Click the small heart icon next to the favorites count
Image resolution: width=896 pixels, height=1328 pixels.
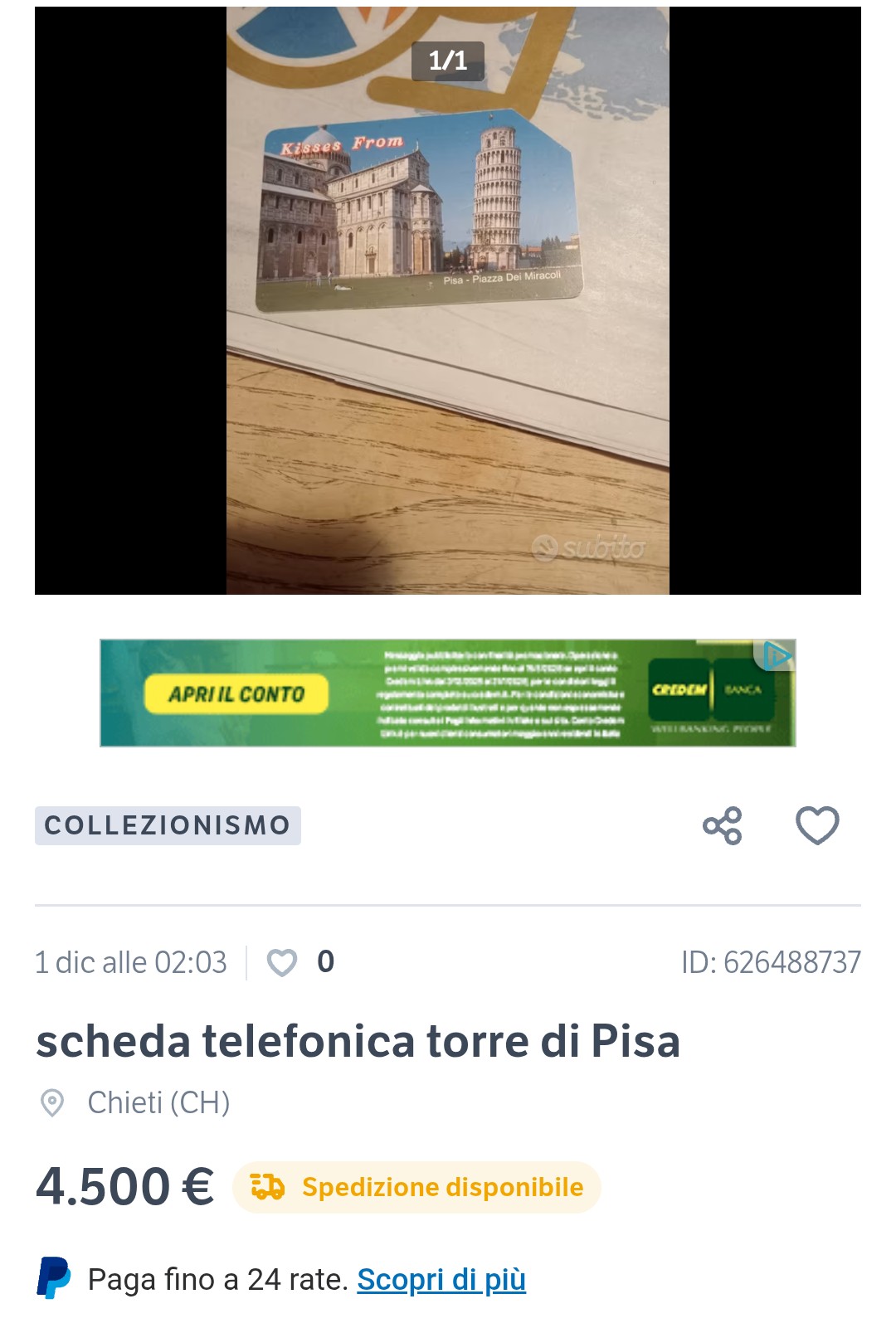click(x=283, y=962)
